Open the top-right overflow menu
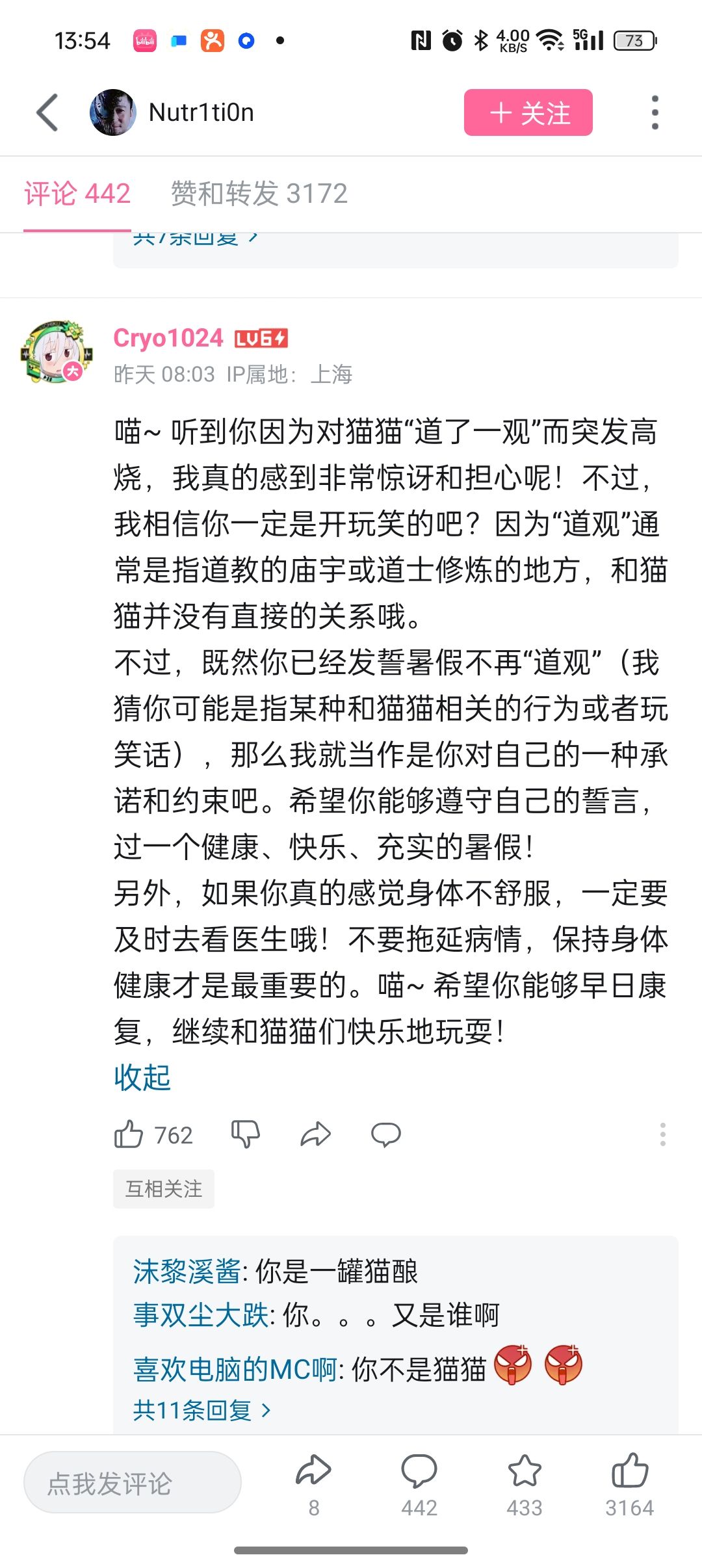This screenshot has height=1568, width=702. [x=655, y=112]
